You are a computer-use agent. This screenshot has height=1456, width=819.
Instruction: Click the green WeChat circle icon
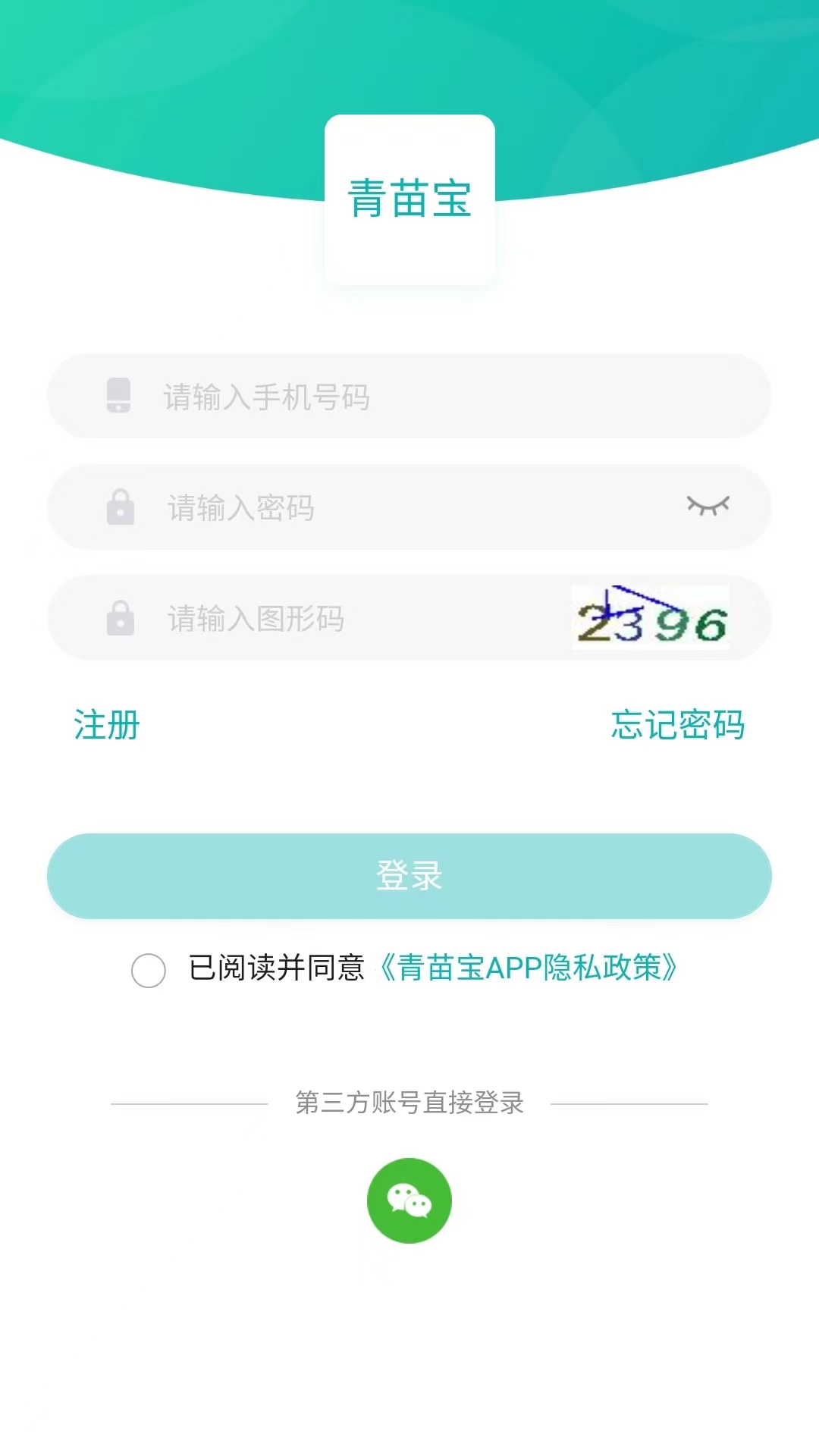coord(409,1200)
